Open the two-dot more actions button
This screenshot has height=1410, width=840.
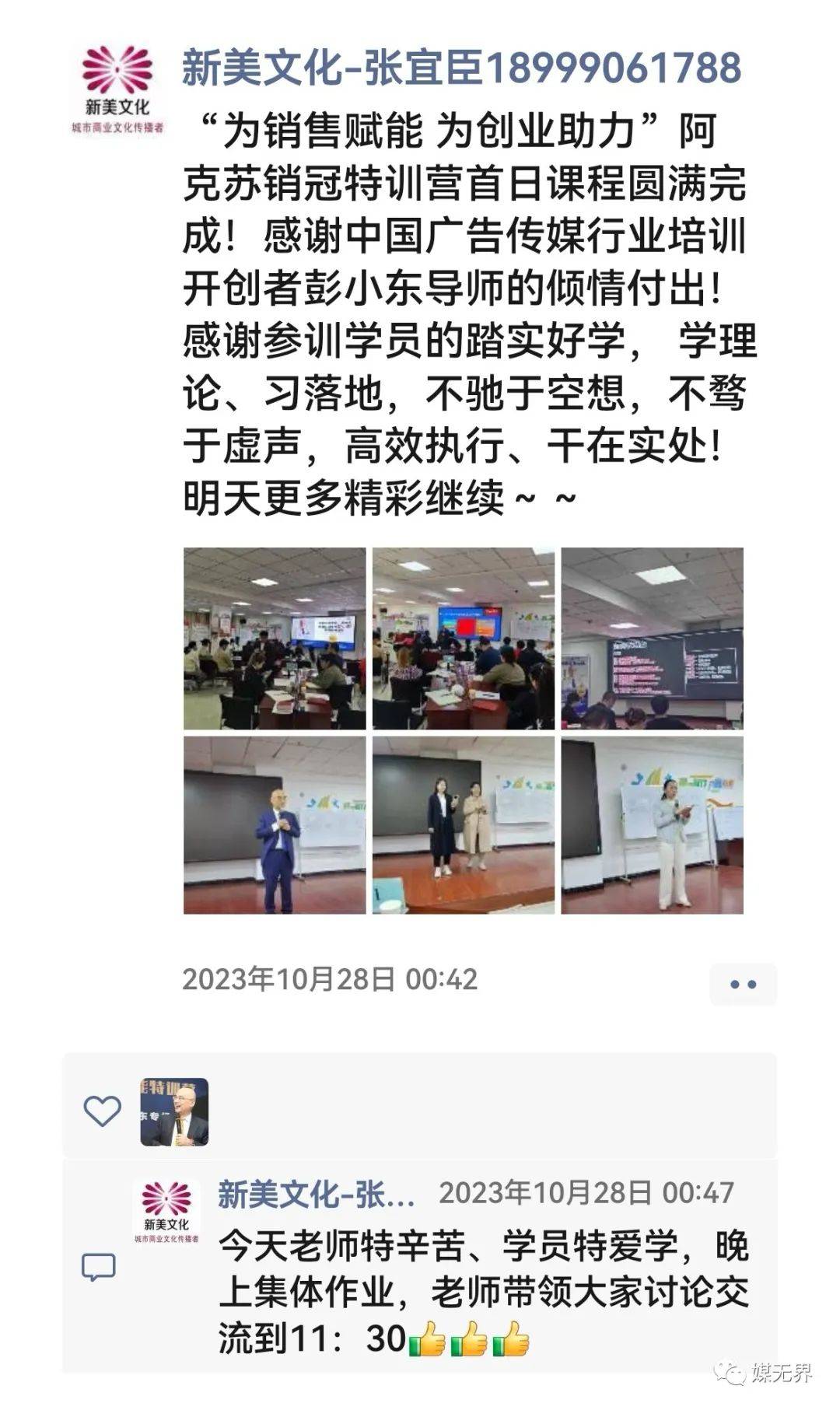point(743,984)
